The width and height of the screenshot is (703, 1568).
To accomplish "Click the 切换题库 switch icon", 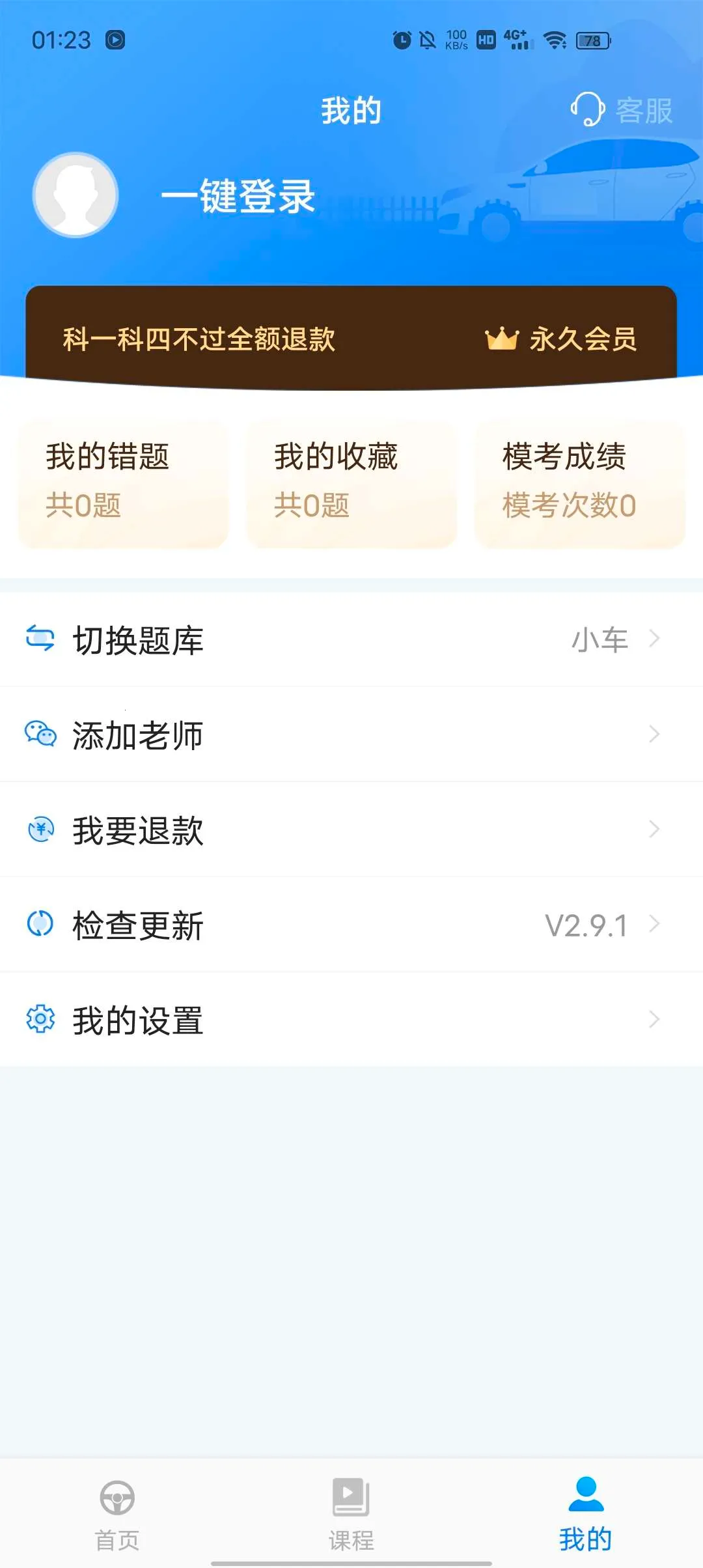I will pyautogui.click(x=39, y=639).
